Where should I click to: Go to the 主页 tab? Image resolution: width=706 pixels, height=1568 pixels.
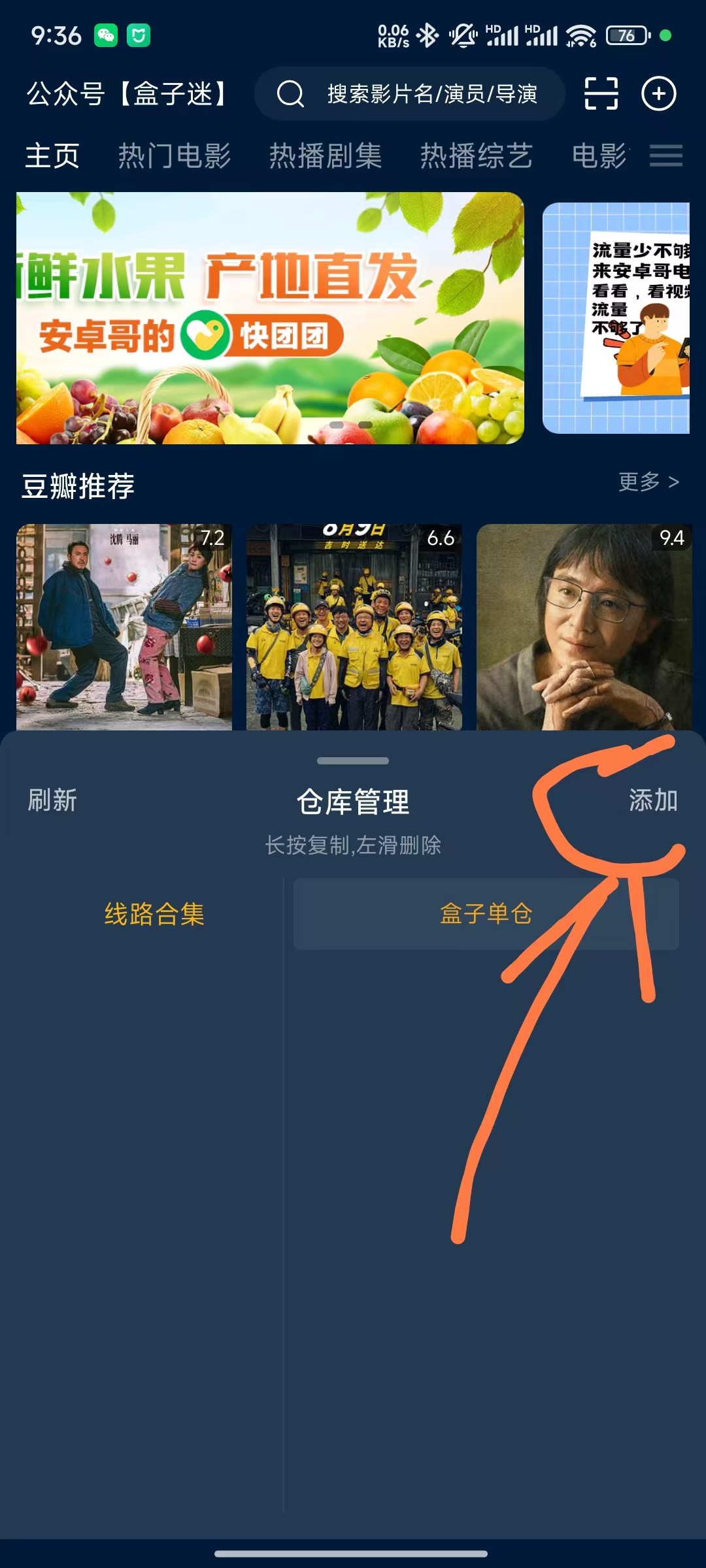pyautogui.click(x=52, y=156)
